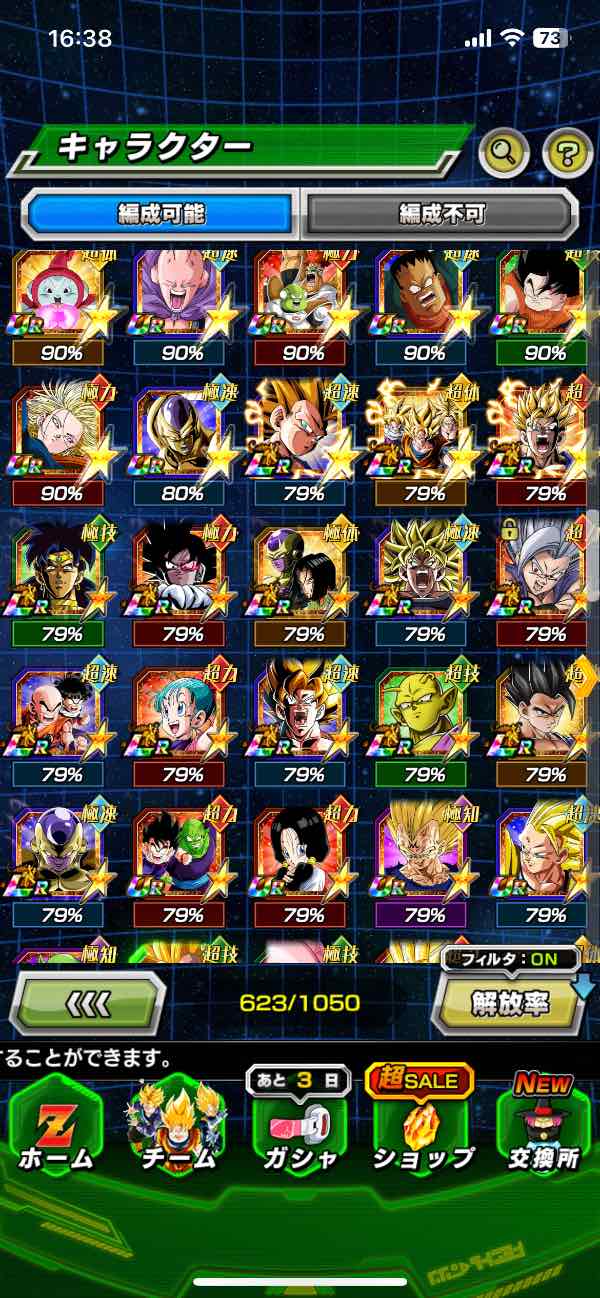Viewport: 600px width, 1298px height.
Task: Switch to the 編成不可 tab
Action: click(x=441, y=213)
